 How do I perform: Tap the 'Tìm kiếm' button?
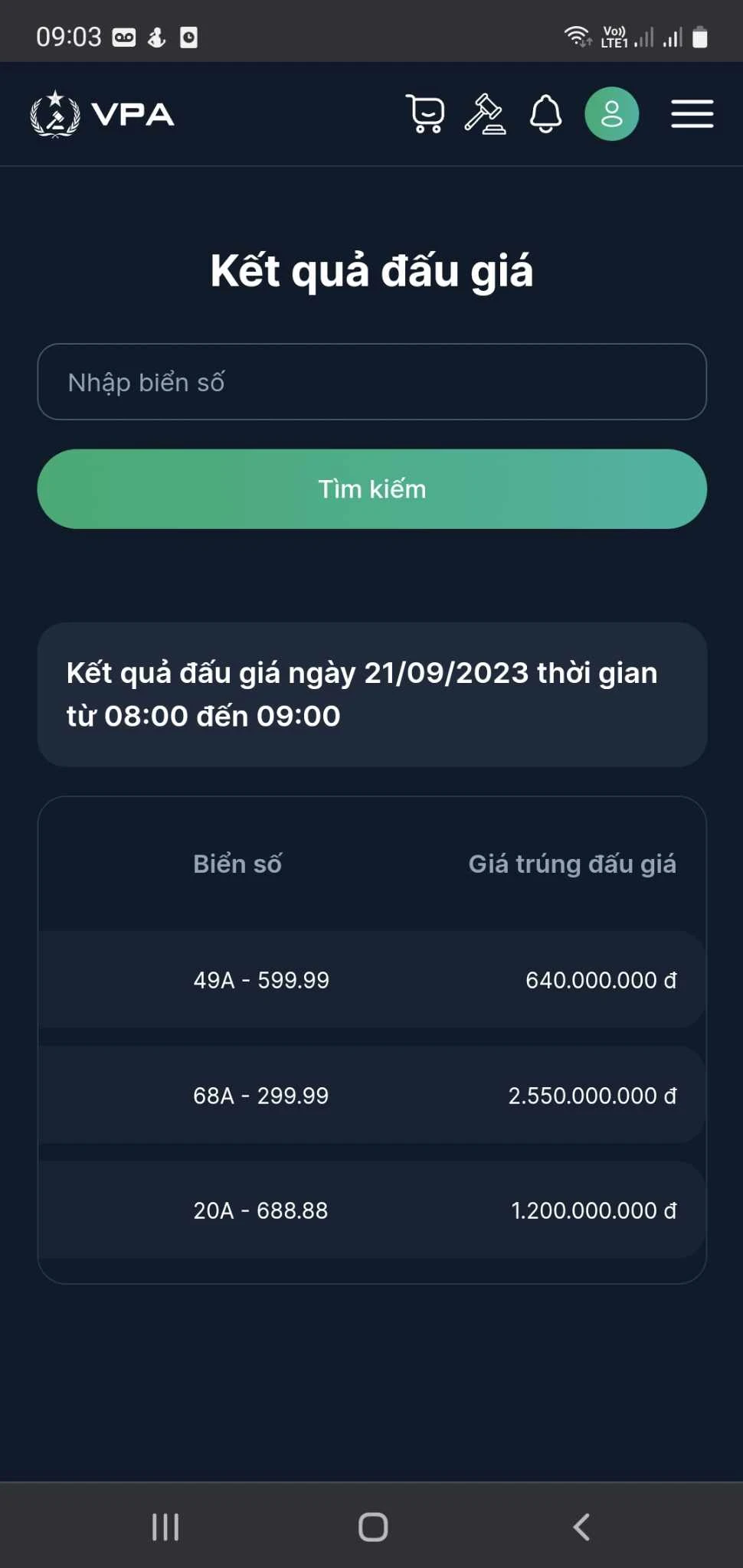click(x=371, y=489)
